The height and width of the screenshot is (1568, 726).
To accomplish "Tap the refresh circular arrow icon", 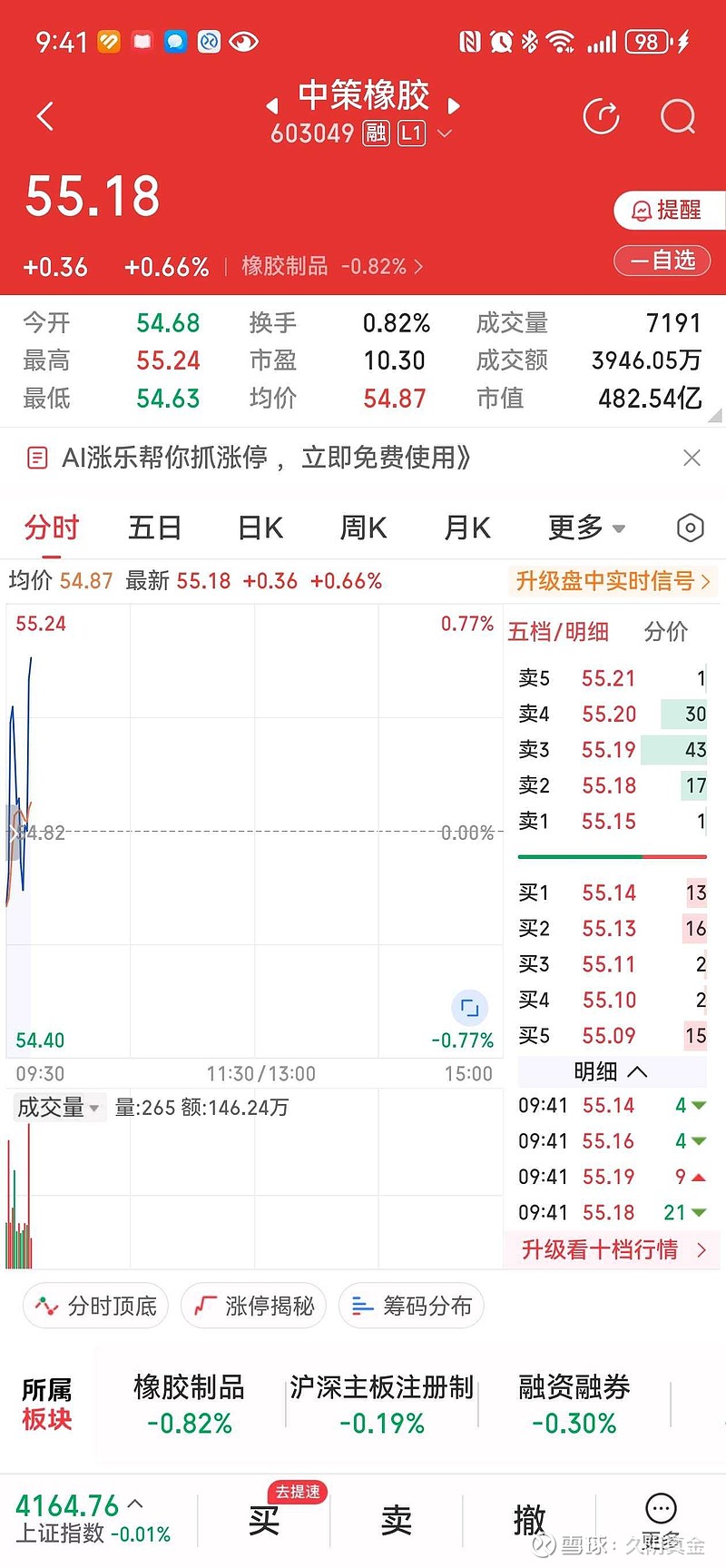I will tap(601, 116).
